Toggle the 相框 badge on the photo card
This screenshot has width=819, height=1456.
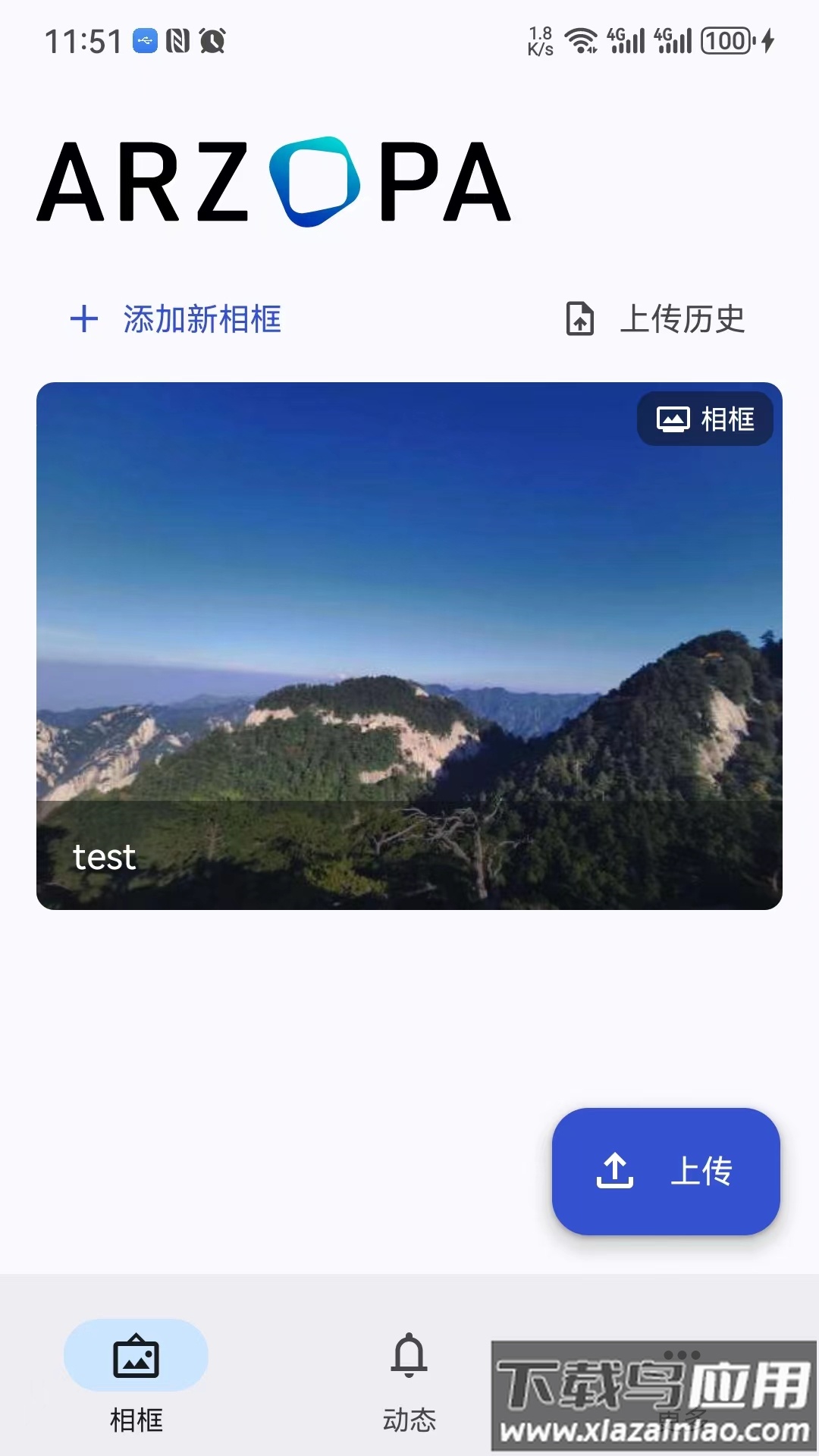(704, 419)
